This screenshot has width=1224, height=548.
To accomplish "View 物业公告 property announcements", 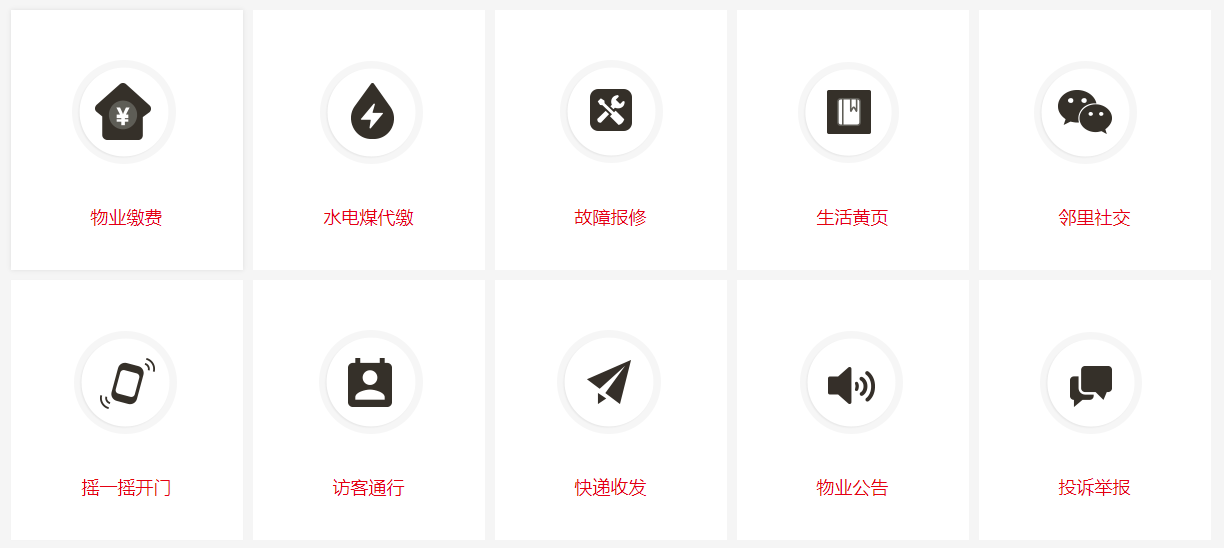I will [x=853, y=410].
